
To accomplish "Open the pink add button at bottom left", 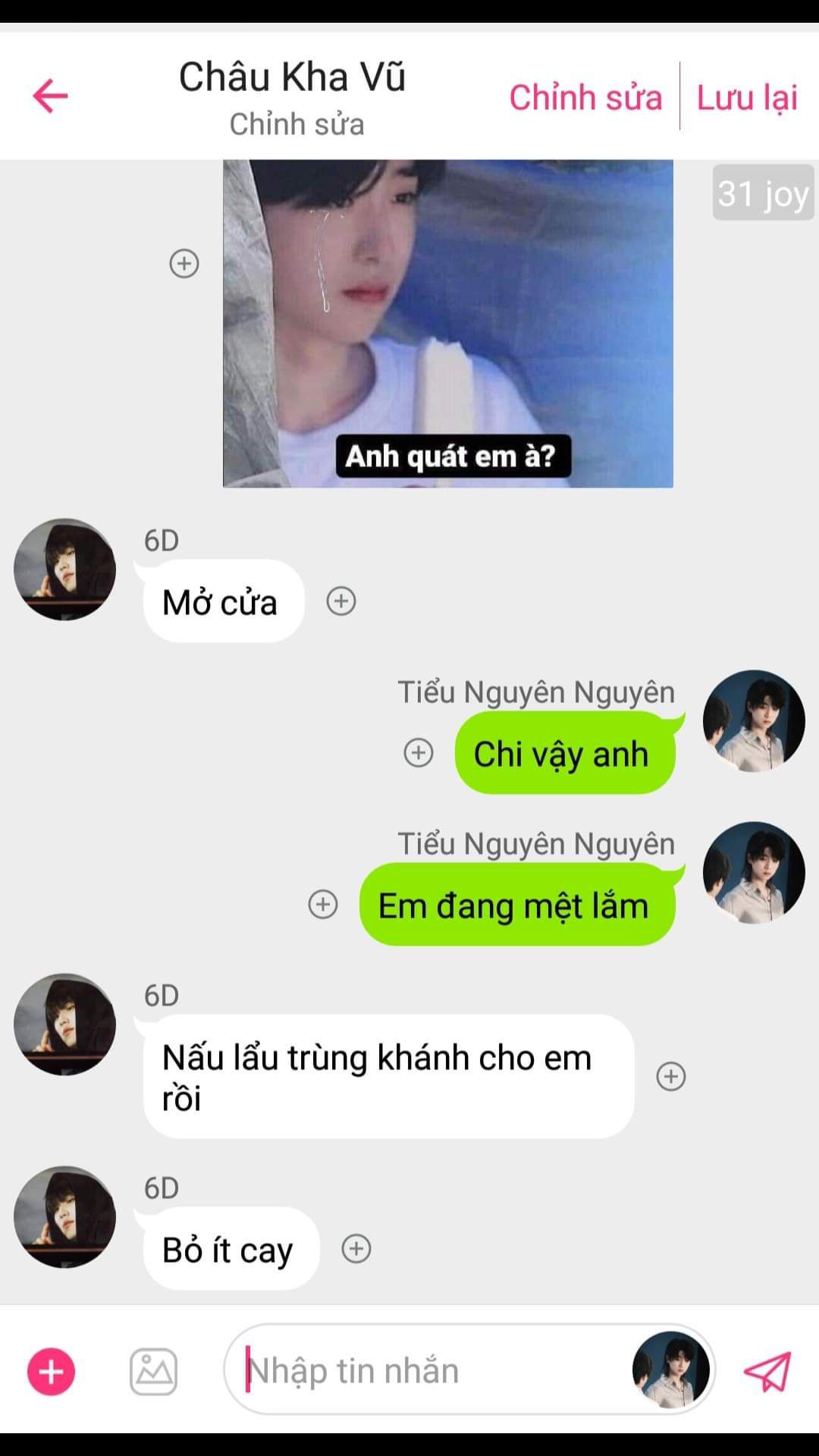I will (51, 1371).
